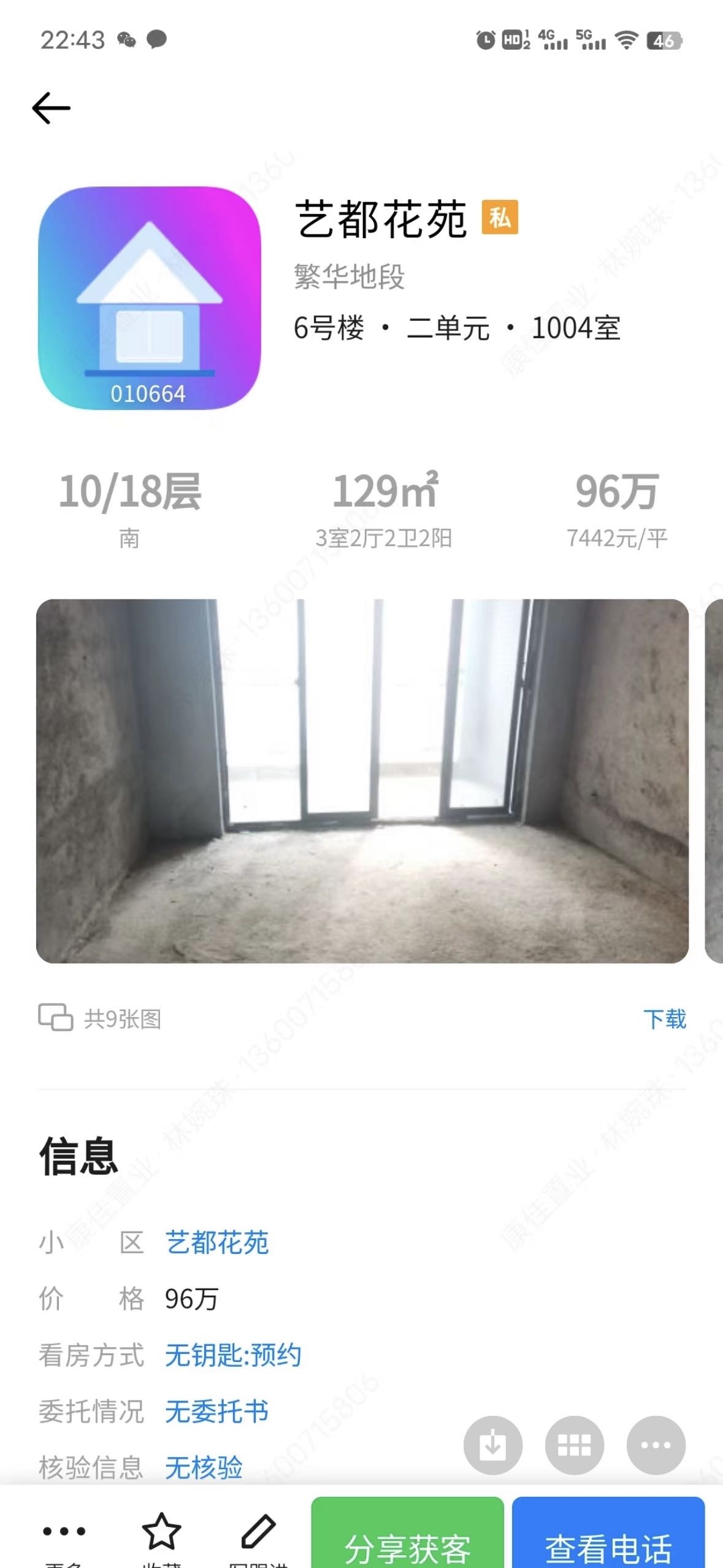Tap the floating download circle icon
723x1568 pixels.
(x=493, y=1445)
